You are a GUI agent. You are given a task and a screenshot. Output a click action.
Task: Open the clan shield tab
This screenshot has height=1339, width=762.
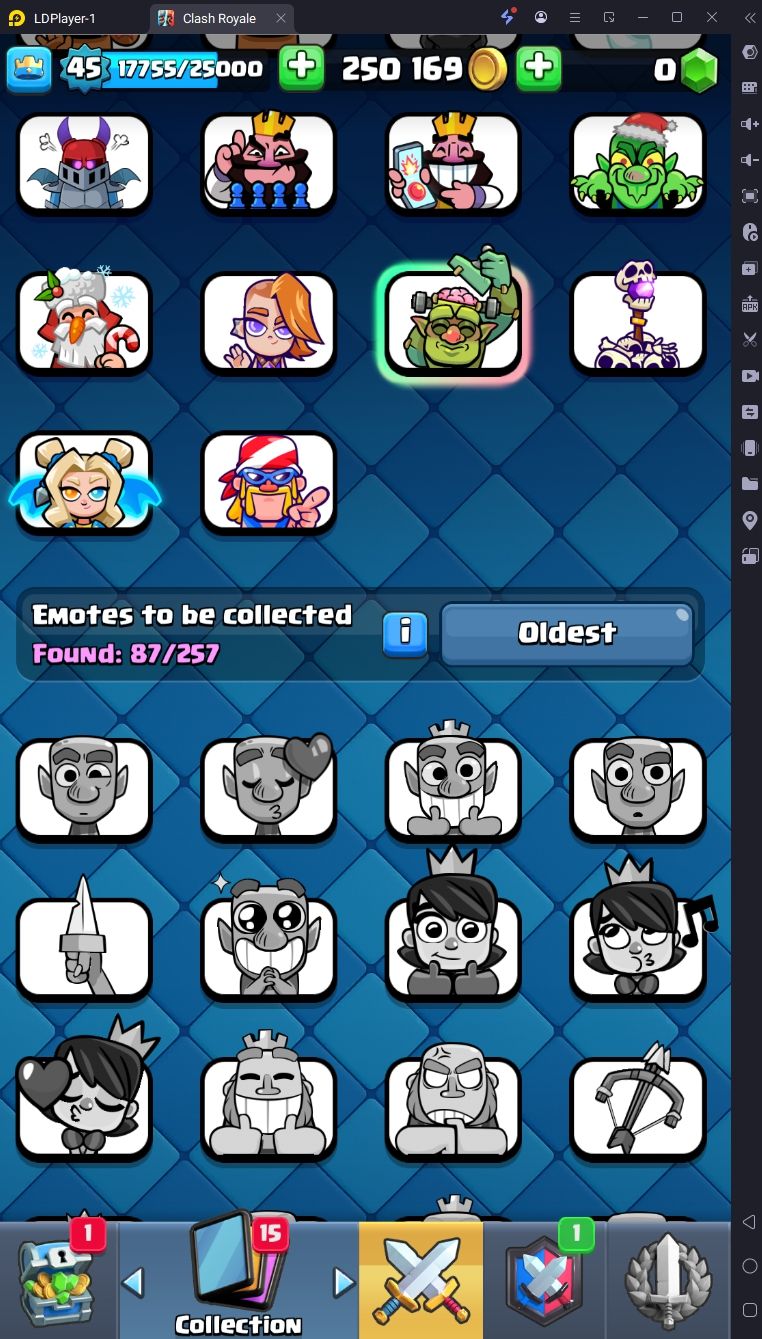click(x=544, y=1280)
